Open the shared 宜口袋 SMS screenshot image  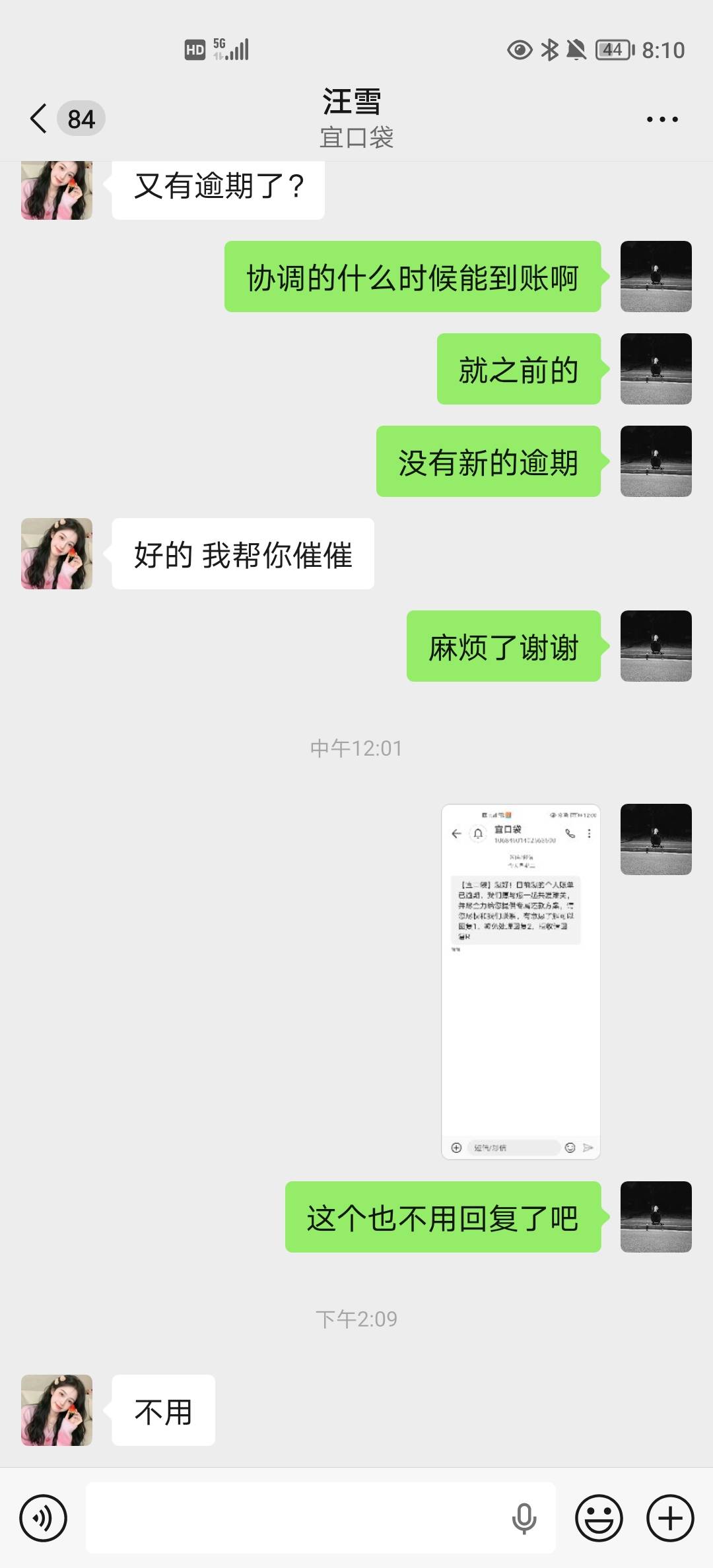click(x=521, y=981)
